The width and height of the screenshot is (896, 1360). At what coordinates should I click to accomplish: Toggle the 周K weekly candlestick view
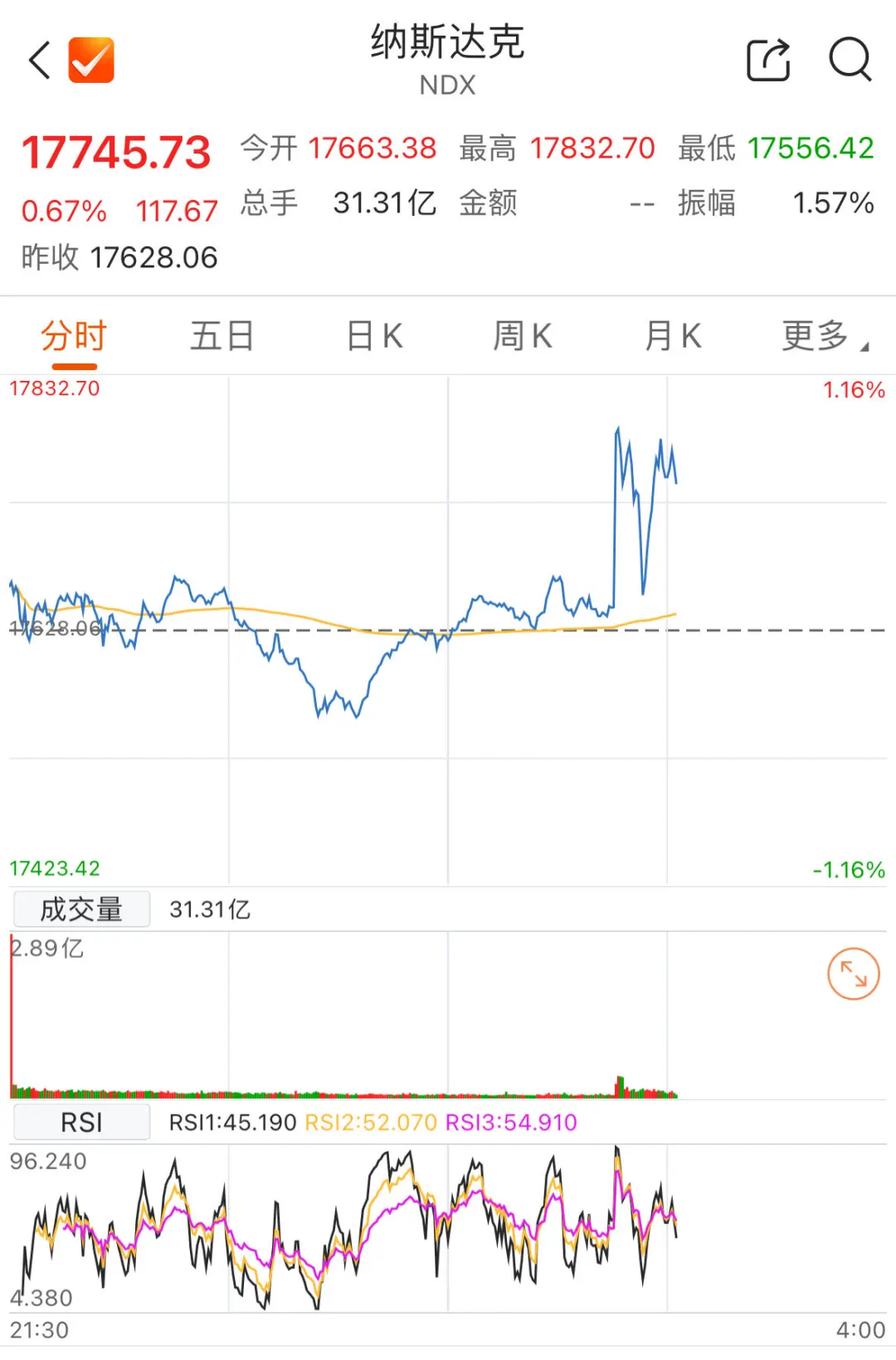pos(521,335)
